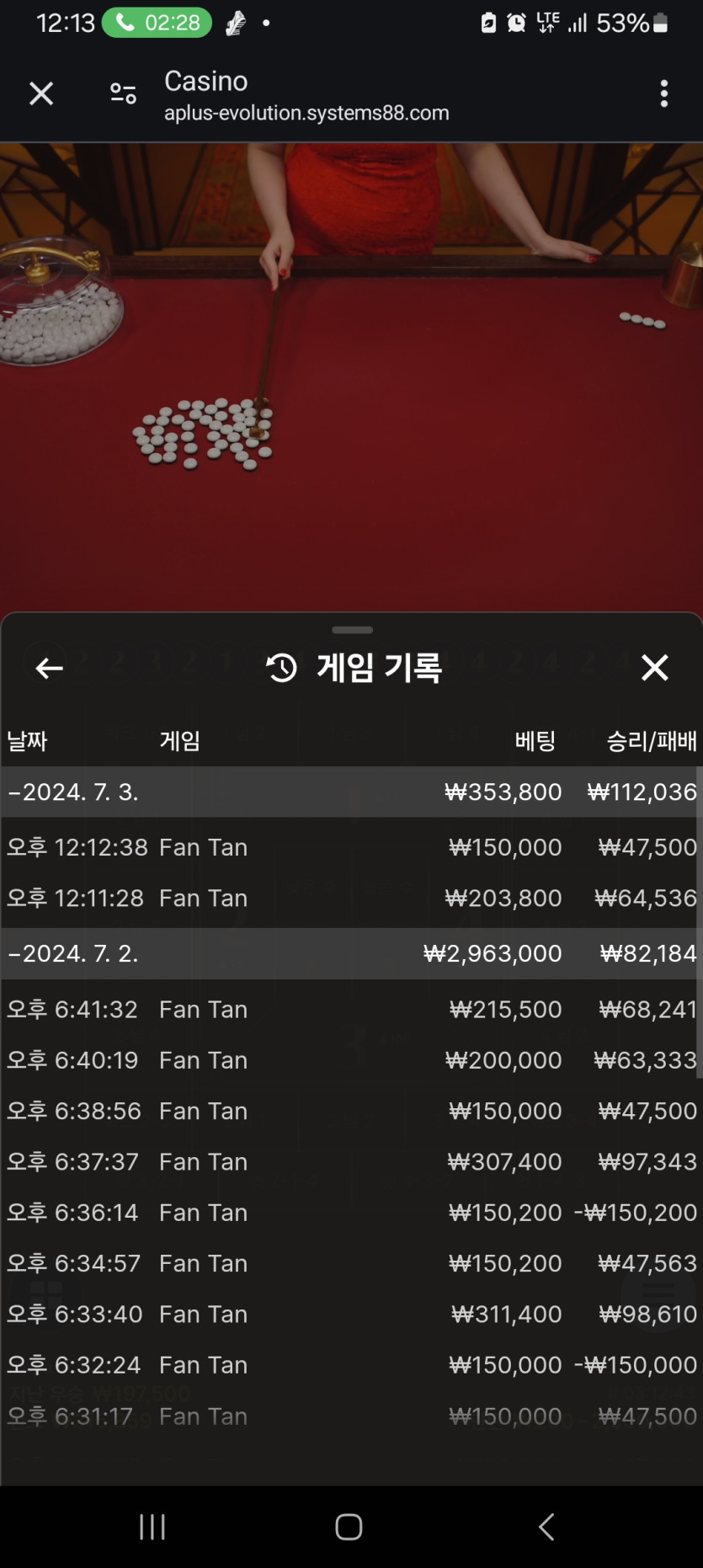Viewport: 703px width, 1568px height.
Task: Tap the ongoing call timer pill
Action: click(x=157, y=23)
